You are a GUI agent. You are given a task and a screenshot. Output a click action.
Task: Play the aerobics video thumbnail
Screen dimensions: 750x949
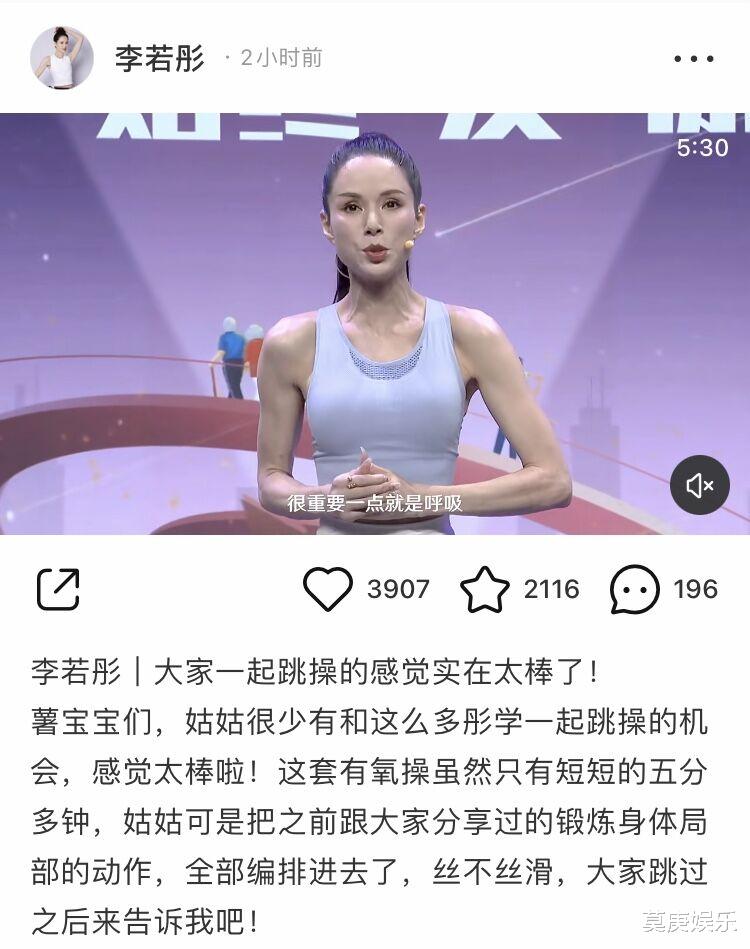pos(375,320)
